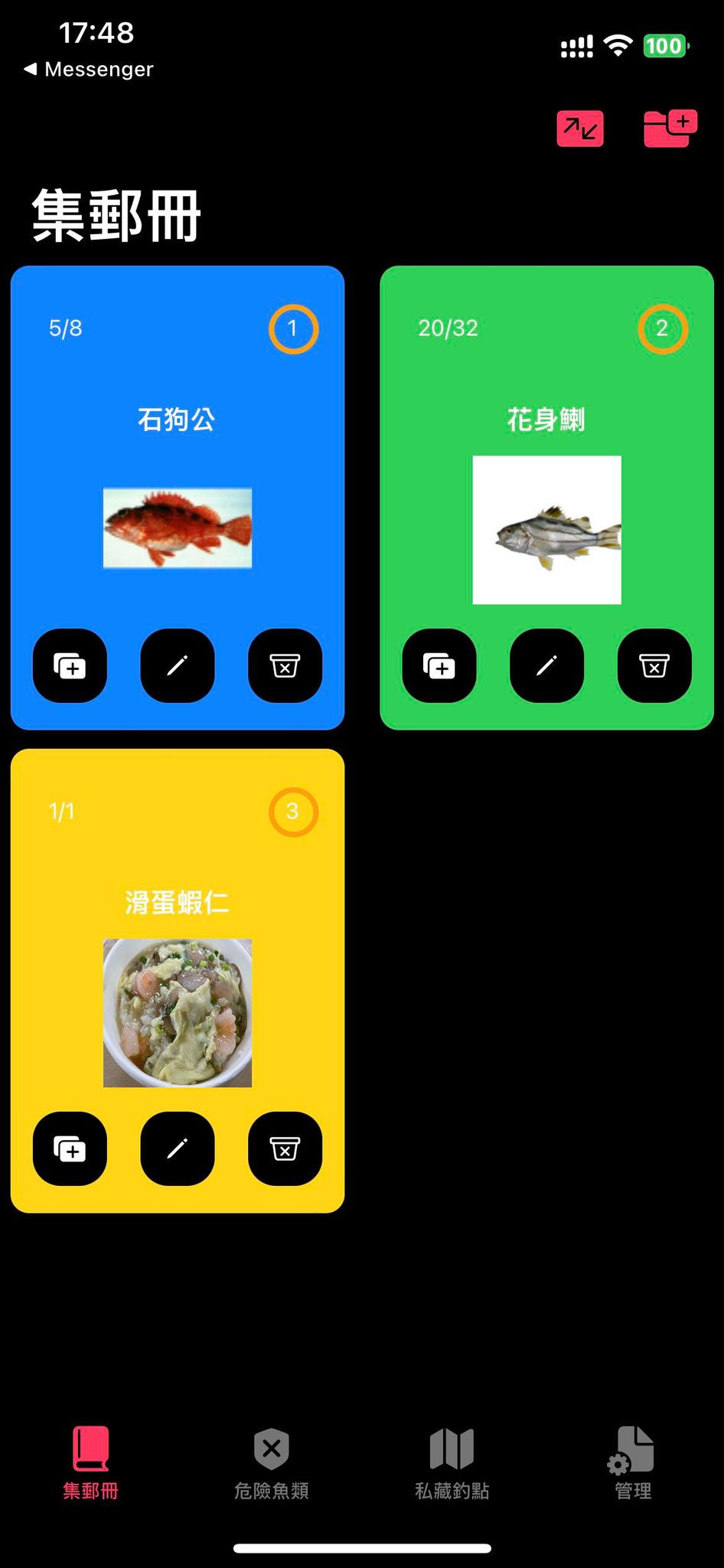Edit the 滑蛋蝦仁 album
Image resolution: width=724 pixels, height=1568 pixels.
pos(178,1148)
